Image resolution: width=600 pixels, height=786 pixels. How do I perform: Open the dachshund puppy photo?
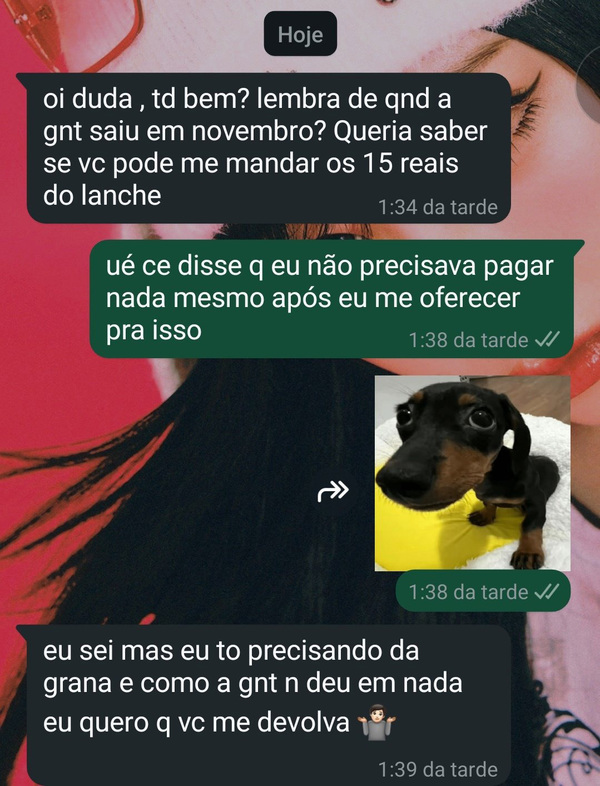(472, 474)
